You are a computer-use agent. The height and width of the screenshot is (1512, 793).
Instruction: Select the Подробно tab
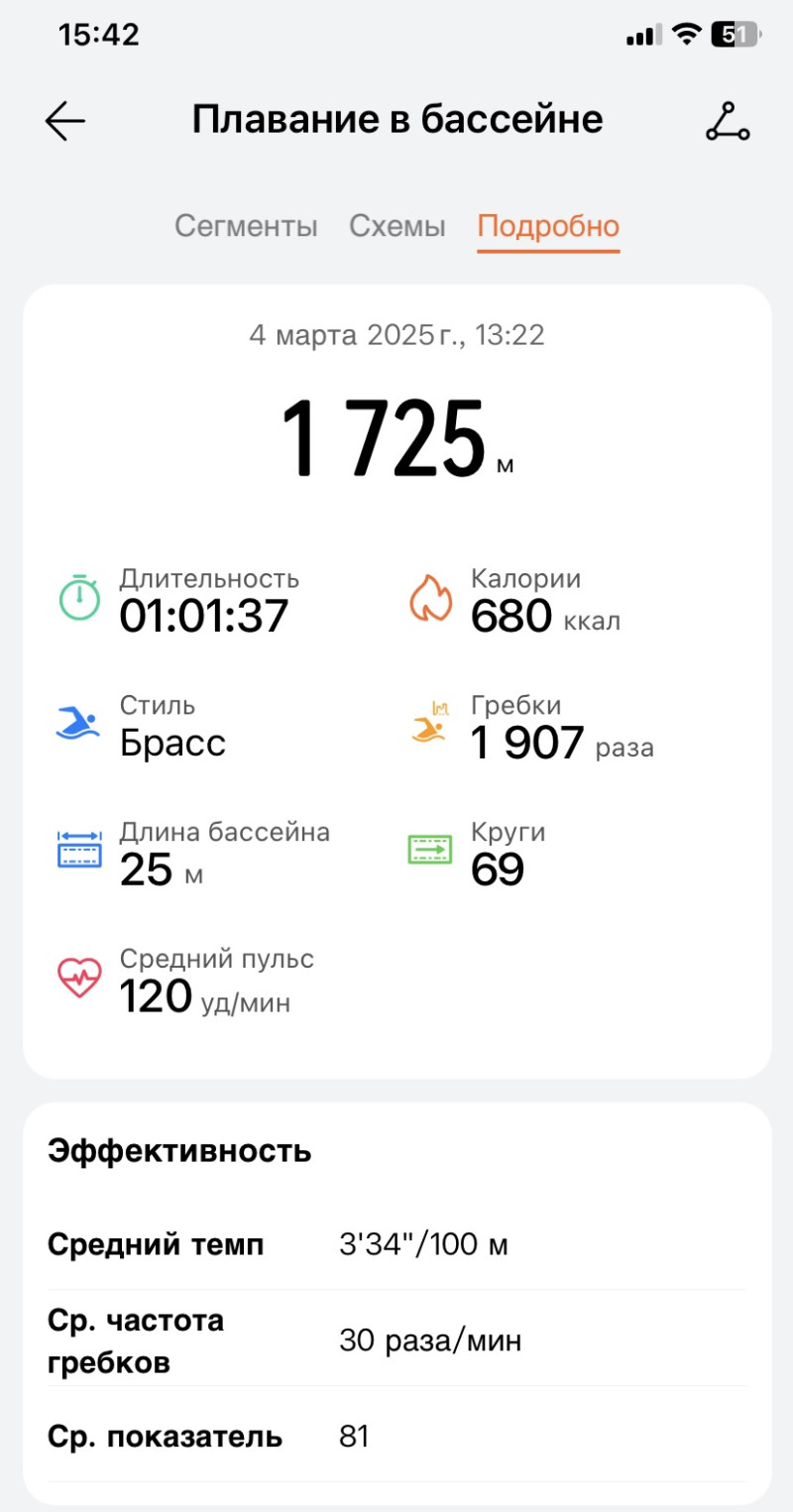click(548, 226)
